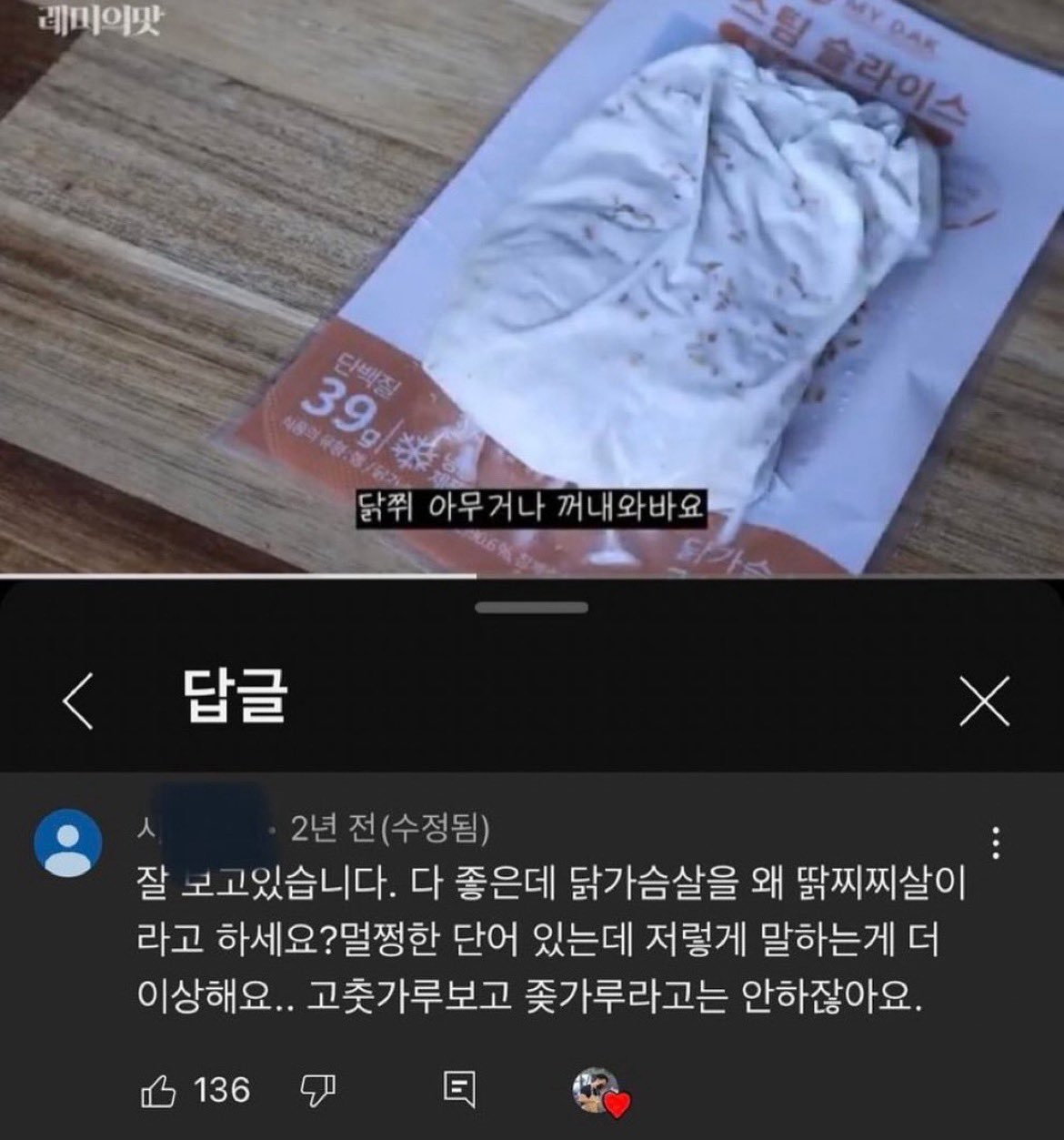The image size is (1064, 1140).
Task: Reply to this comment
Action: (x=459, y=1089)
